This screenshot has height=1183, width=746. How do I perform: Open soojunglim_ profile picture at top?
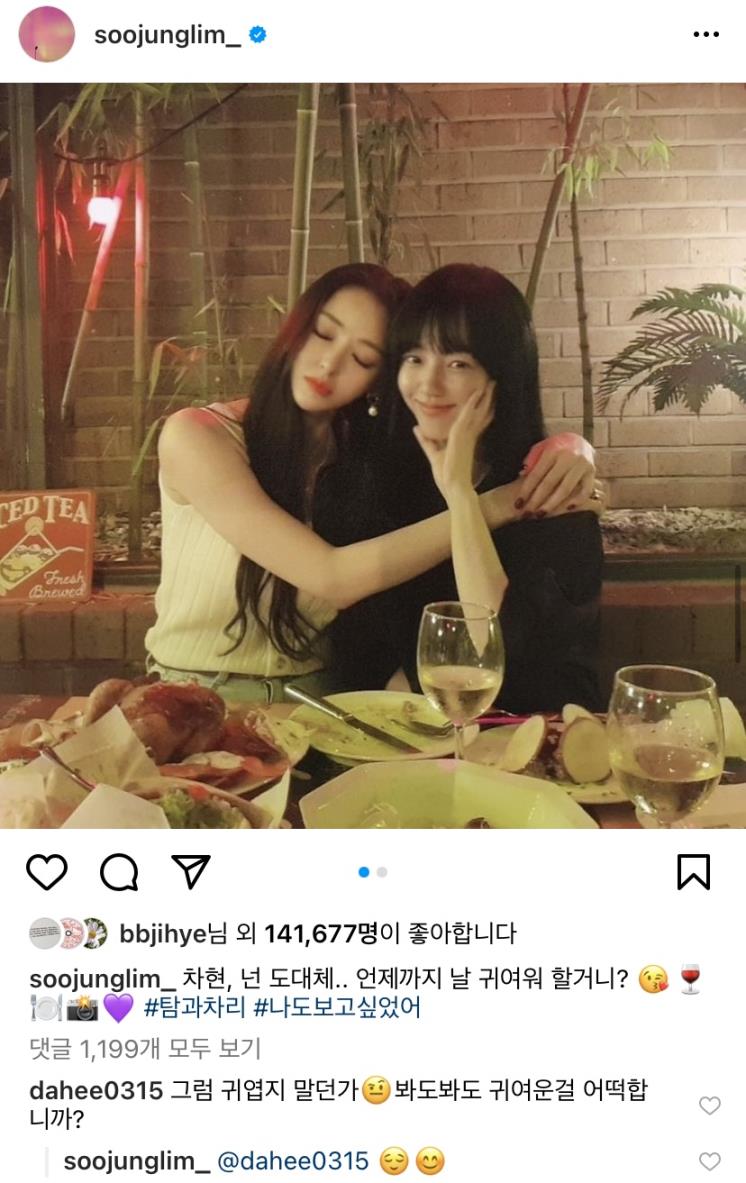(46, 35)
